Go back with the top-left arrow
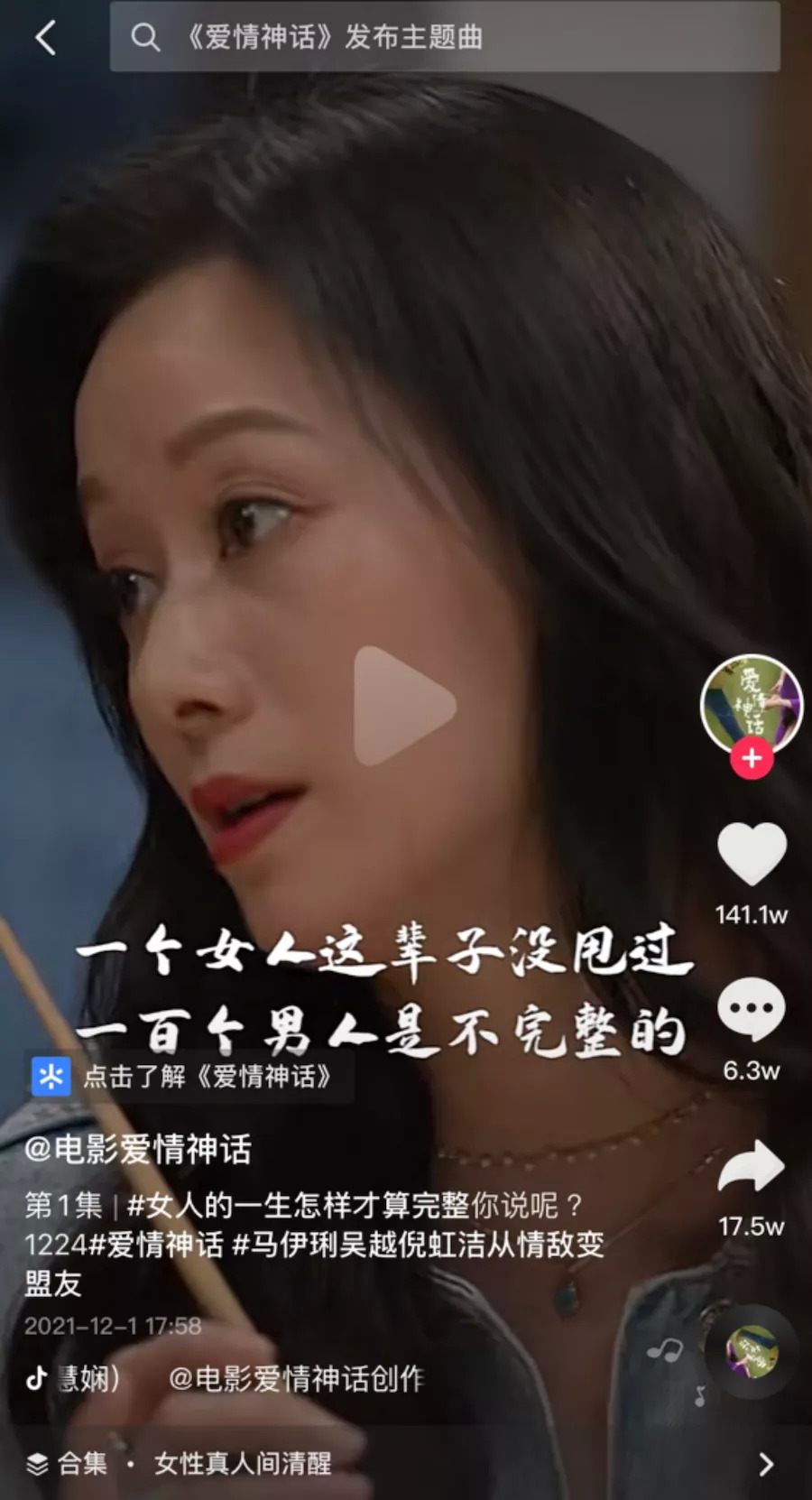Screen dimensions: 812x1500 click(45, 38)
